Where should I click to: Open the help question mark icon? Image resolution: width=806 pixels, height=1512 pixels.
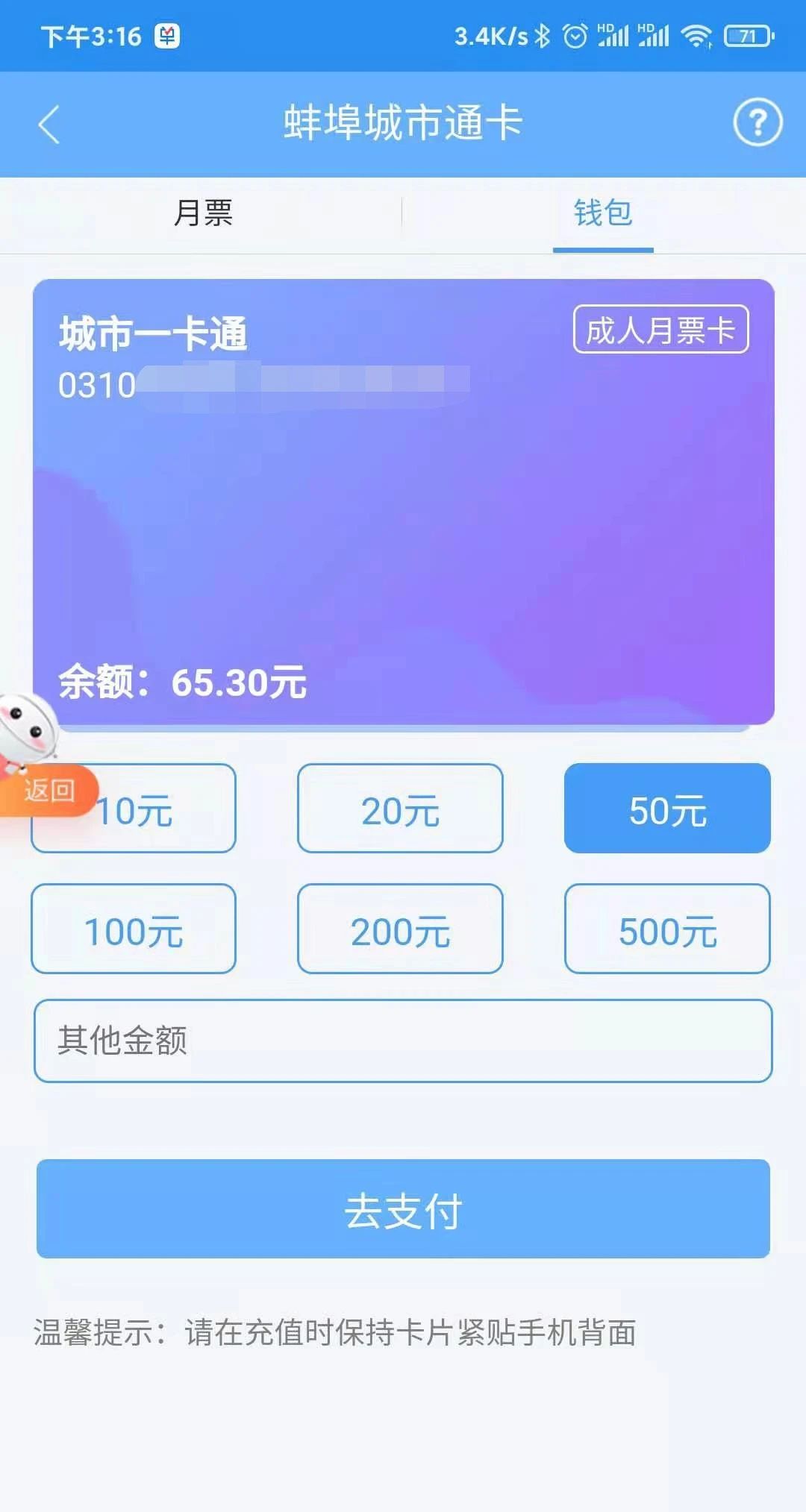click(757, 122)
